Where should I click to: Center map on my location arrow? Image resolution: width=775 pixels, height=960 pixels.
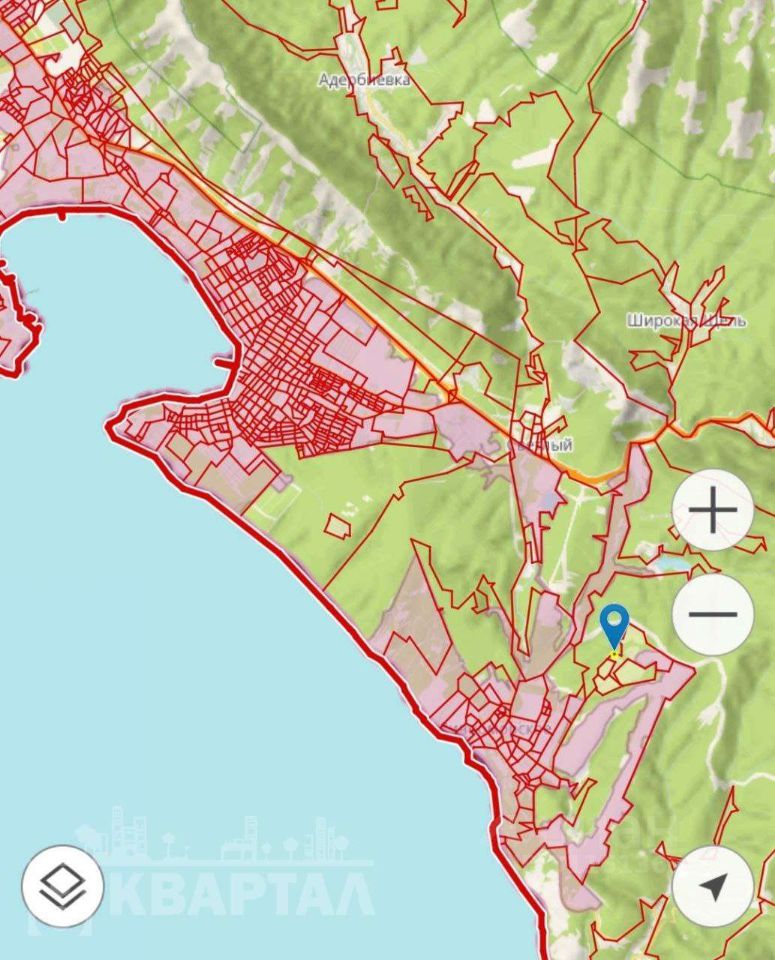tap(712, 886)
